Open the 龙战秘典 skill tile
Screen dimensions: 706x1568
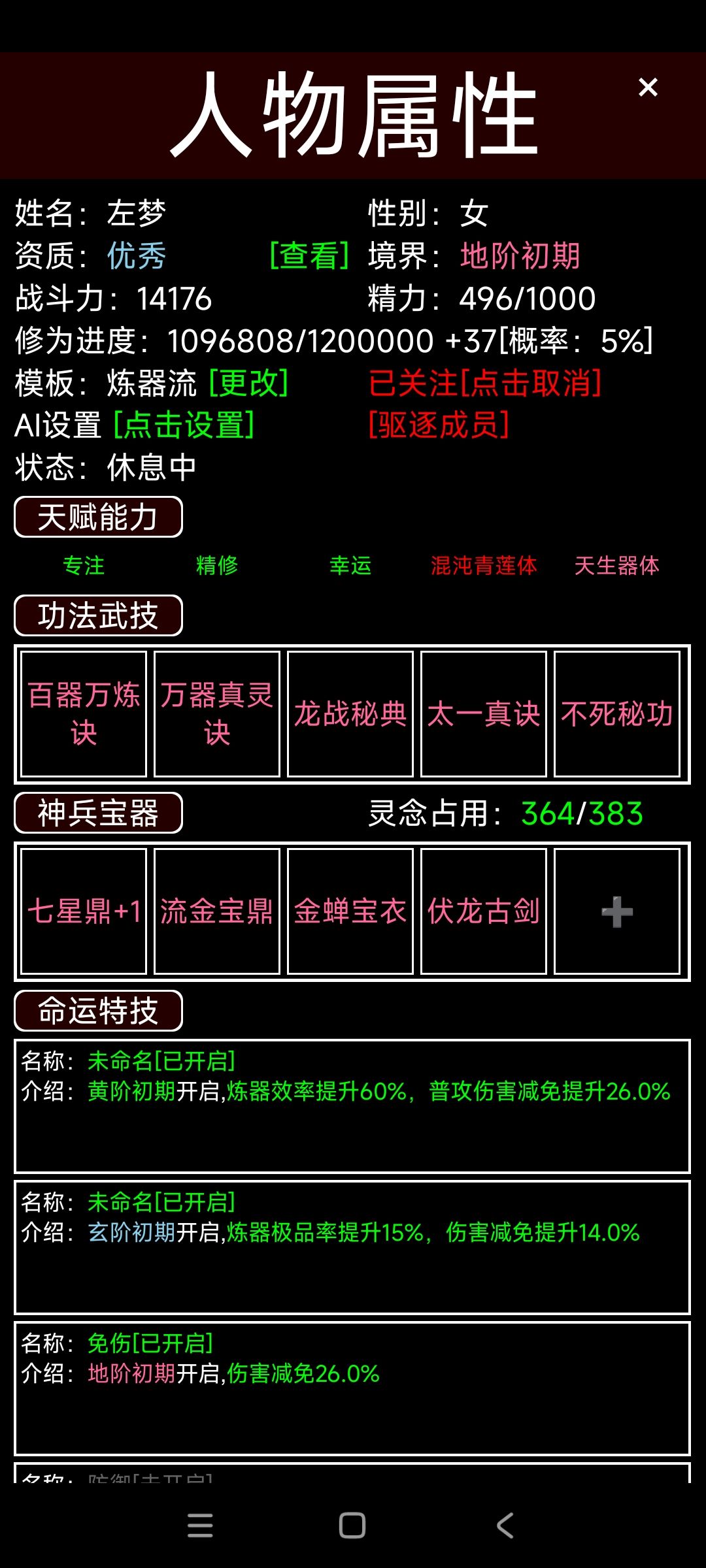click(350, 714)
